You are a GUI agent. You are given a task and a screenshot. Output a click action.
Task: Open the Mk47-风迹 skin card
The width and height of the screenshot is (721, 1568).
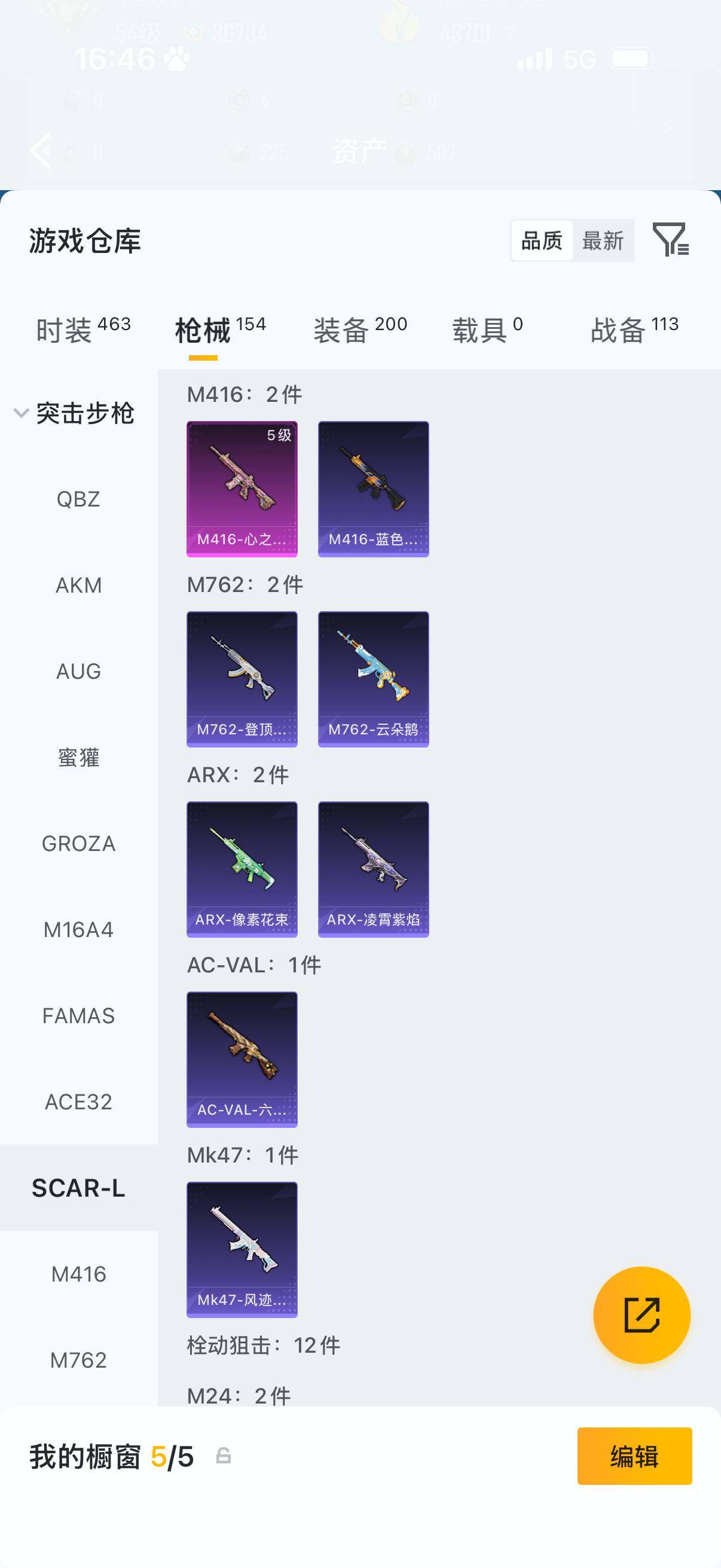click(242, 1250)
